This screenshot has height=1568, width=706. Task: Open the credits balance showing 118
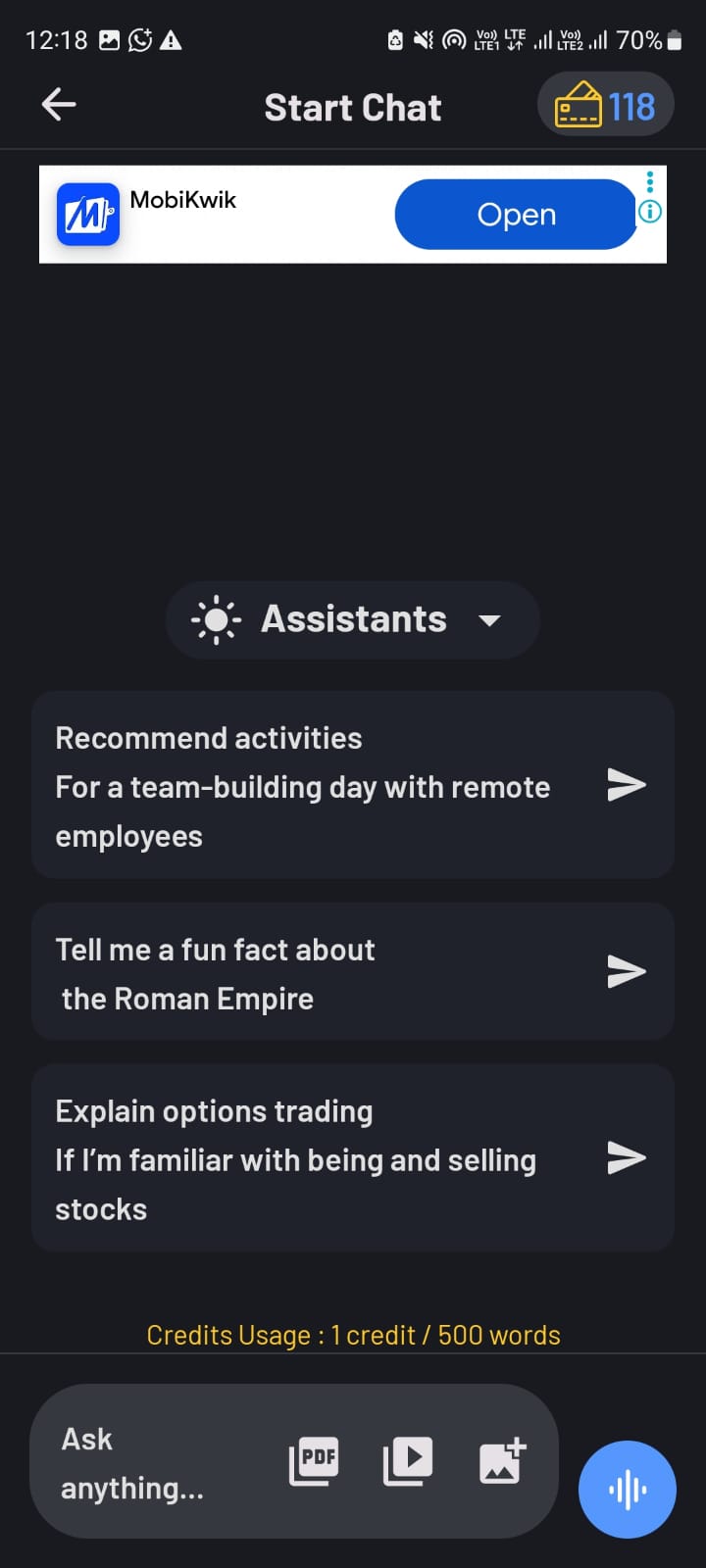click(605, 106)
